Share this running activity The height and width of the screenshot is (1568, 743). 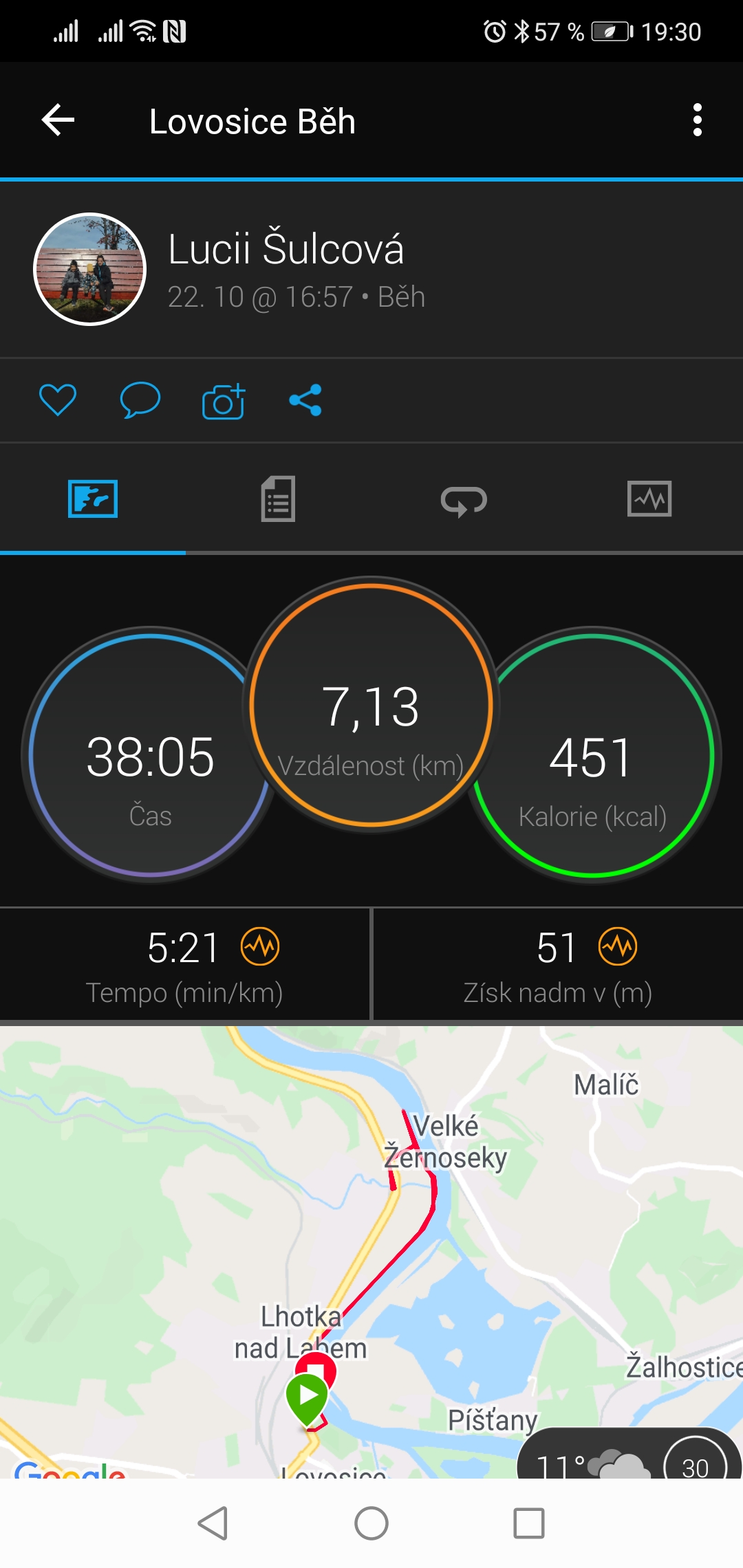click(x=305, y=400)
